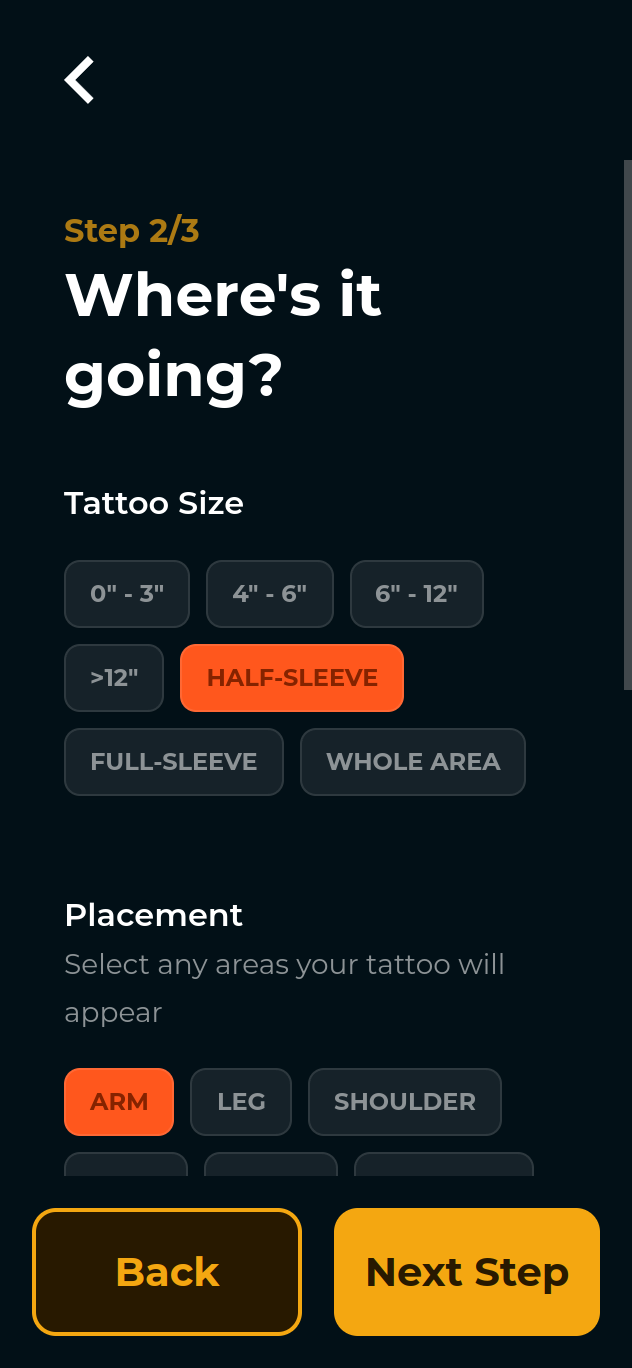Go to the previous step with Back
This screenshot has height=1368, width=632.
[x=167, y=1272]
